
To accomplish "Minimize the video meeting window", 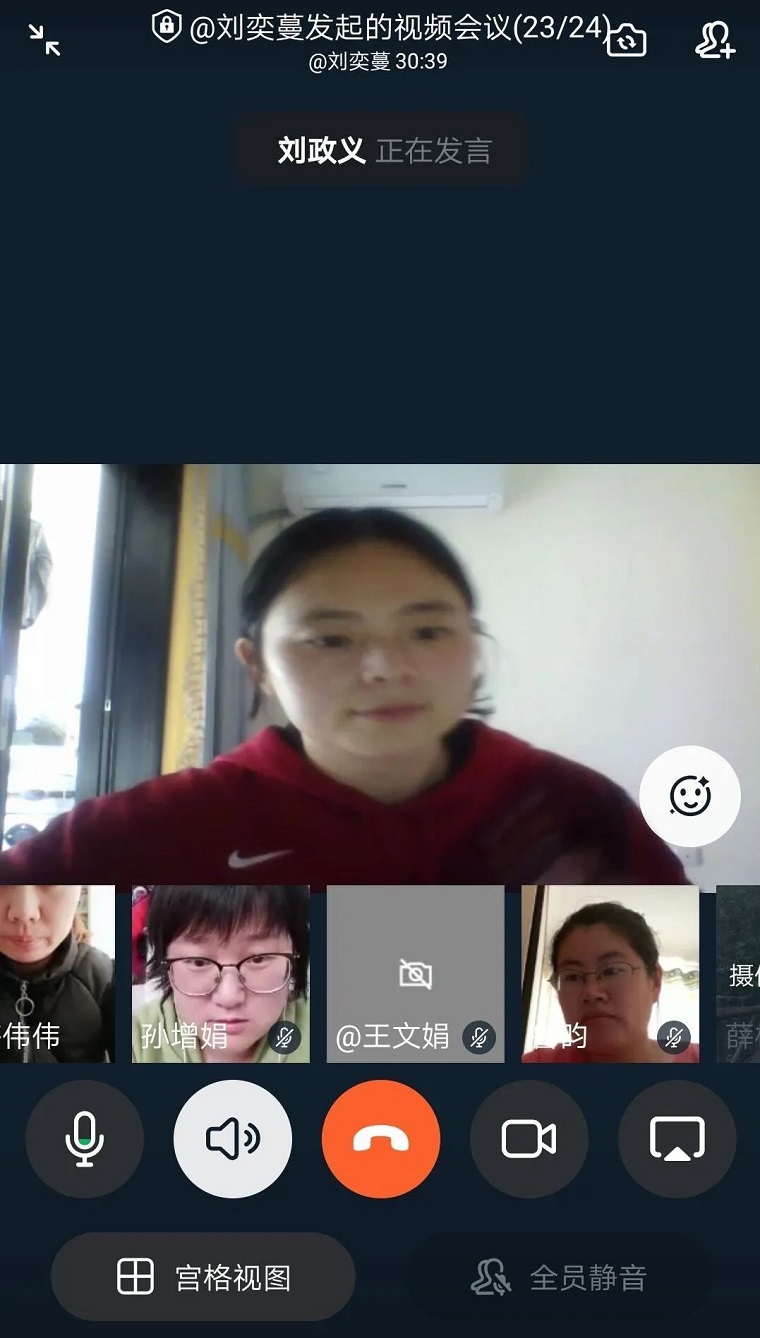I will tap(45, 40).
